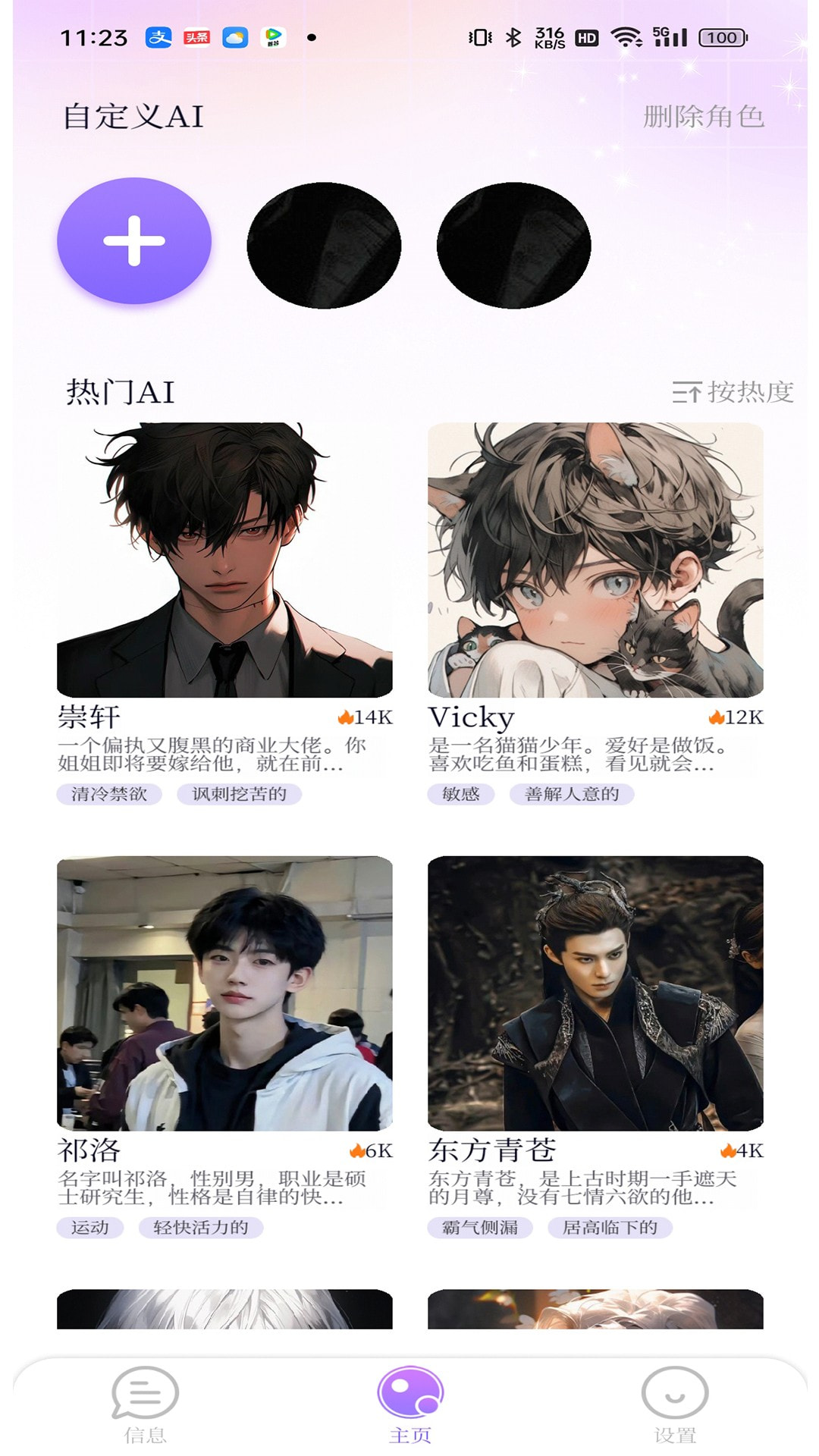Open the 按热度 sorting option
Image resolution: width=819 pixels, height=1456 pixels.
pyautogui.click(x=751, y=391)
